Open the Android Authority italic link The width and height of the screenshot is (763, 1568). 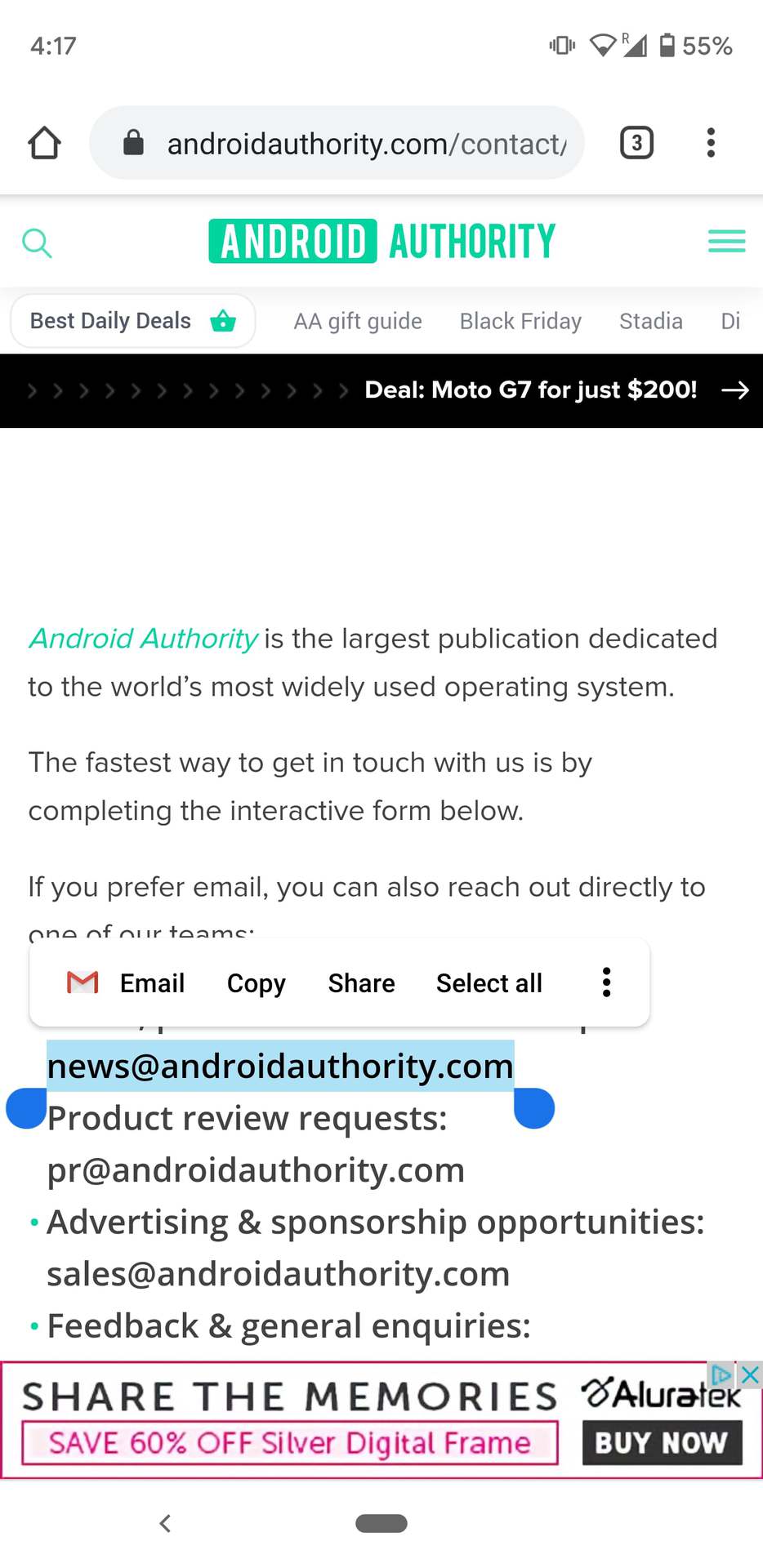coord(144,639)
